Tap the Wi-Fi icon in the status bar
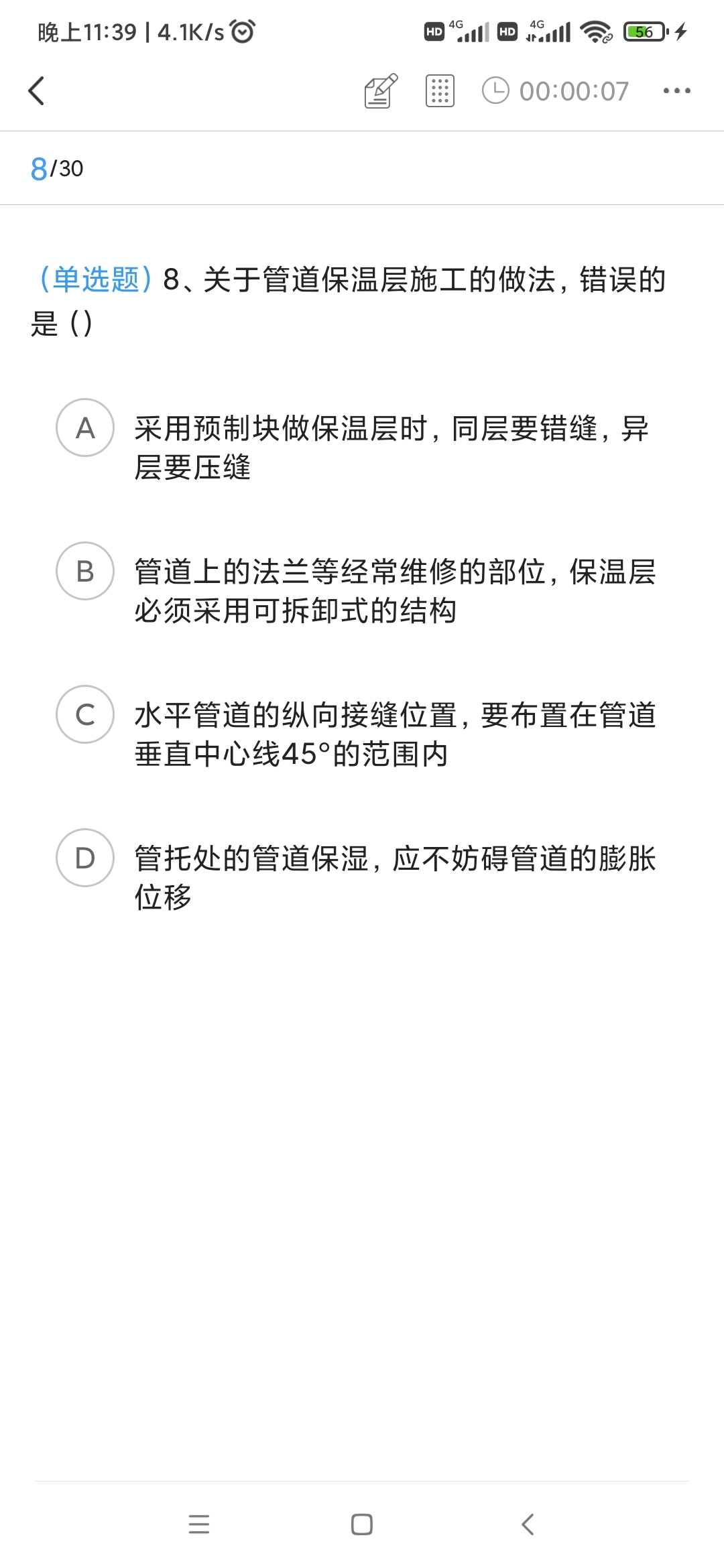 click(595, 31)
